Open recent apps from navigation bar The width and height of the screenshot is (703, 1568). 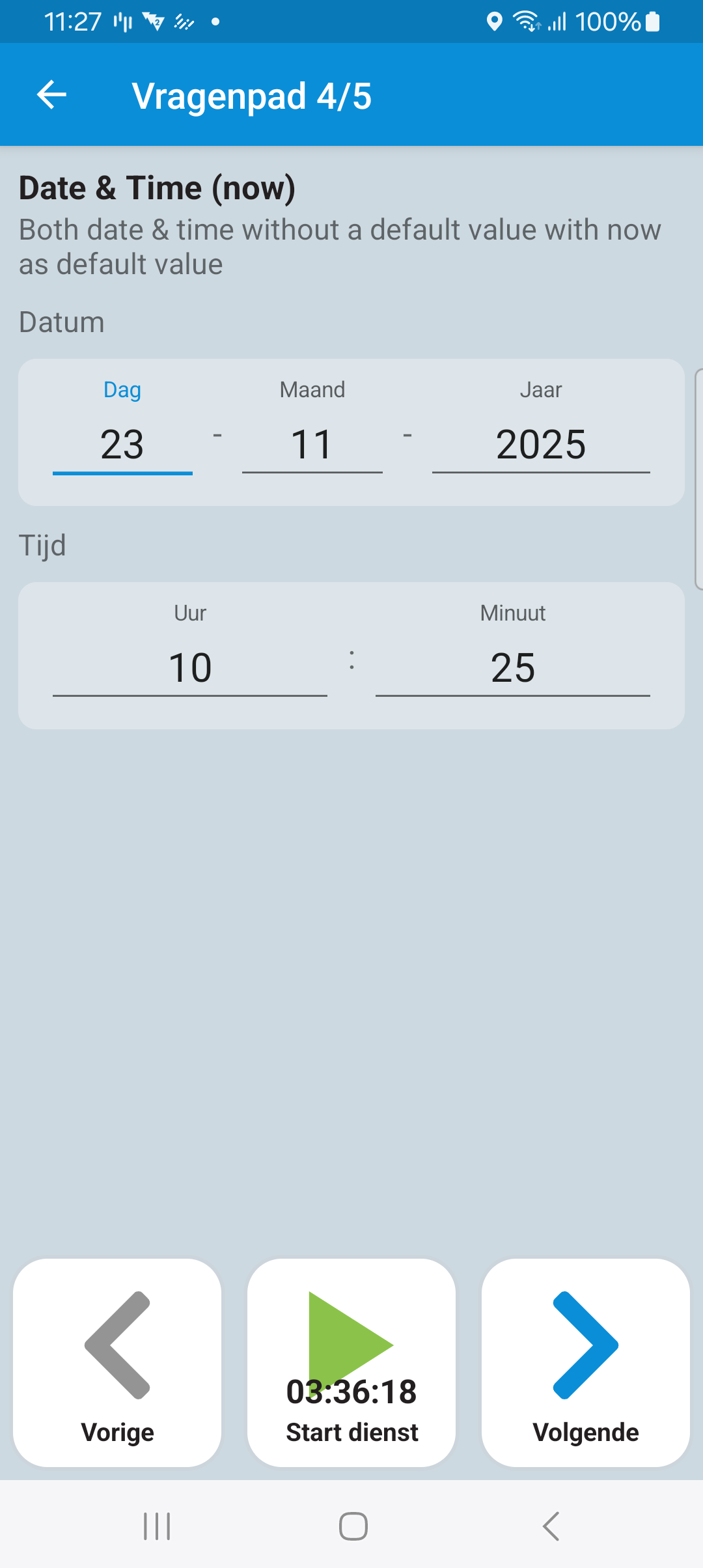[x=157, y=1526]
